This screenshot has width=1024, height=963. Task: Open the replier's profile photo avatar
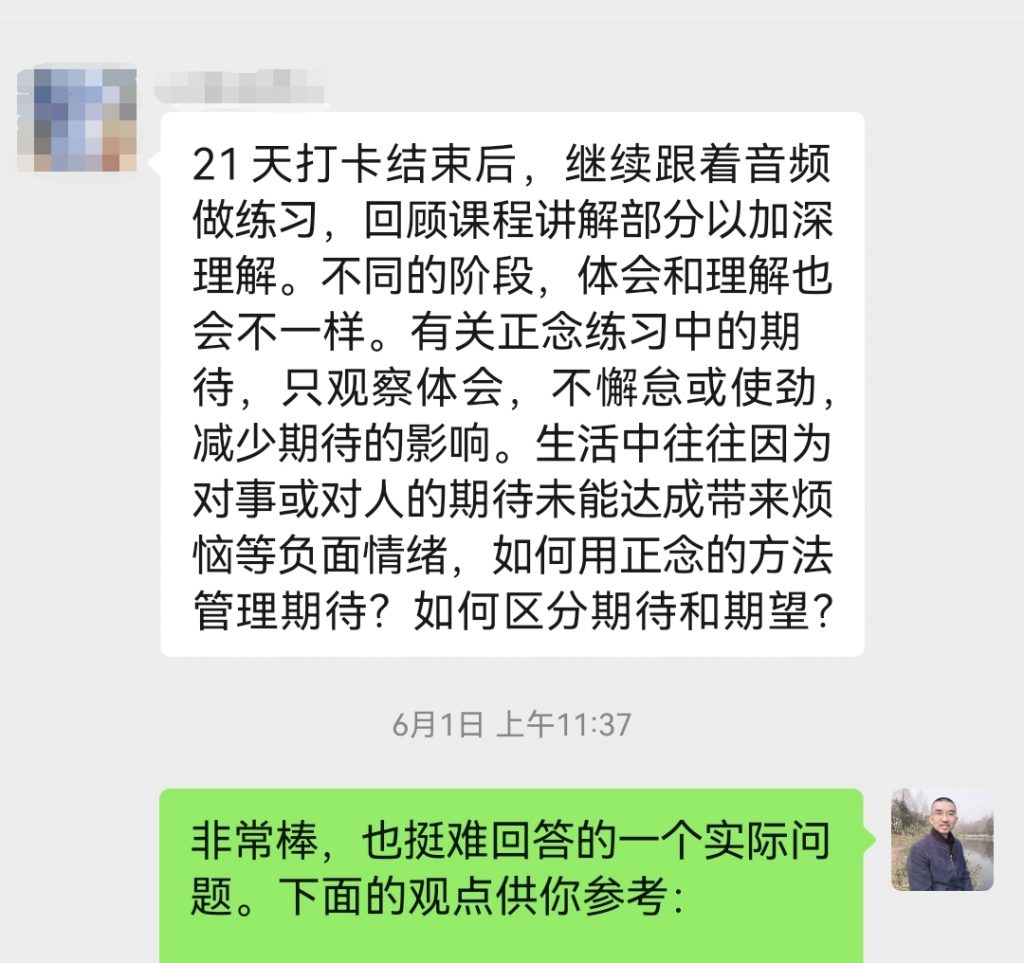(942, 839)
